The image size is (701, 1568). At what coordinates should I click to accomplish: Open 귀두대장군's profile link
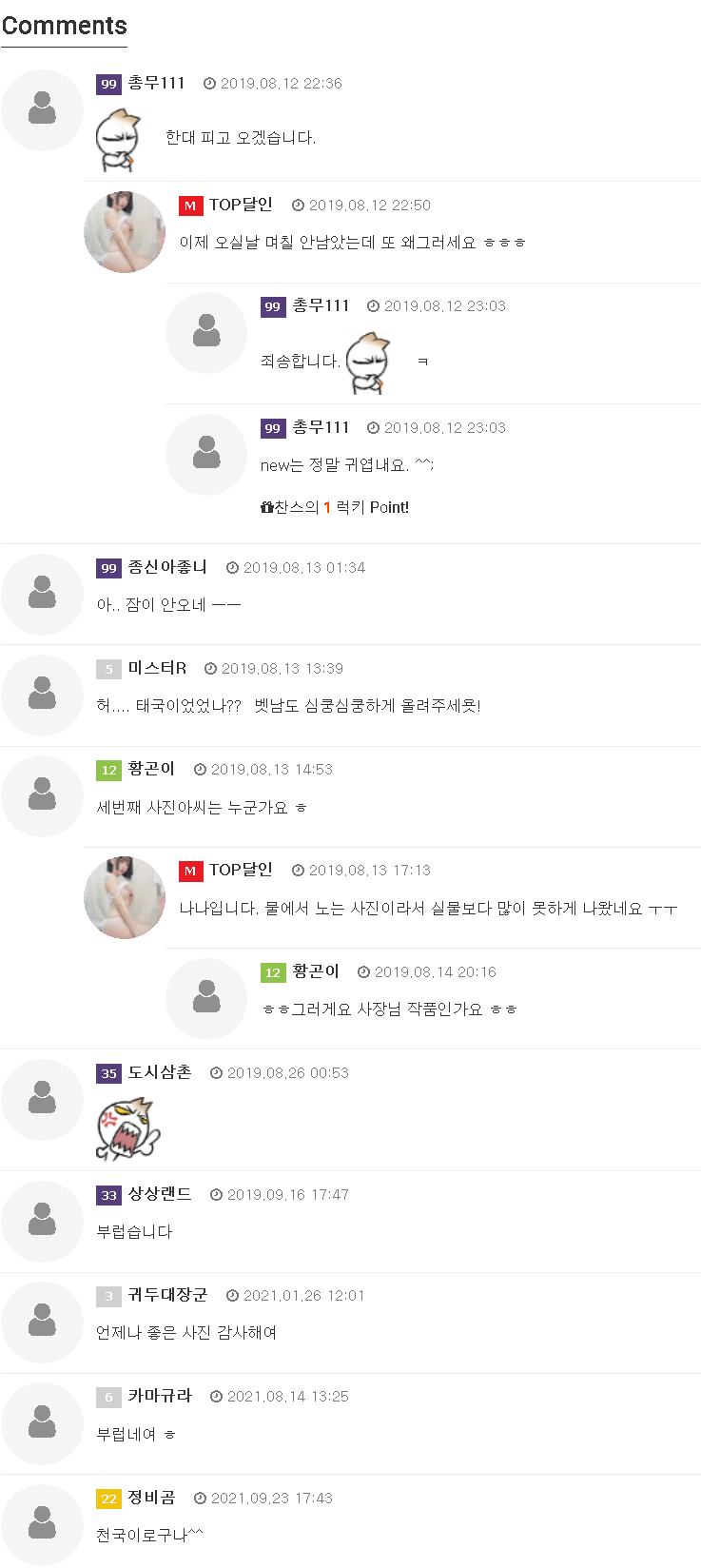166,1295
